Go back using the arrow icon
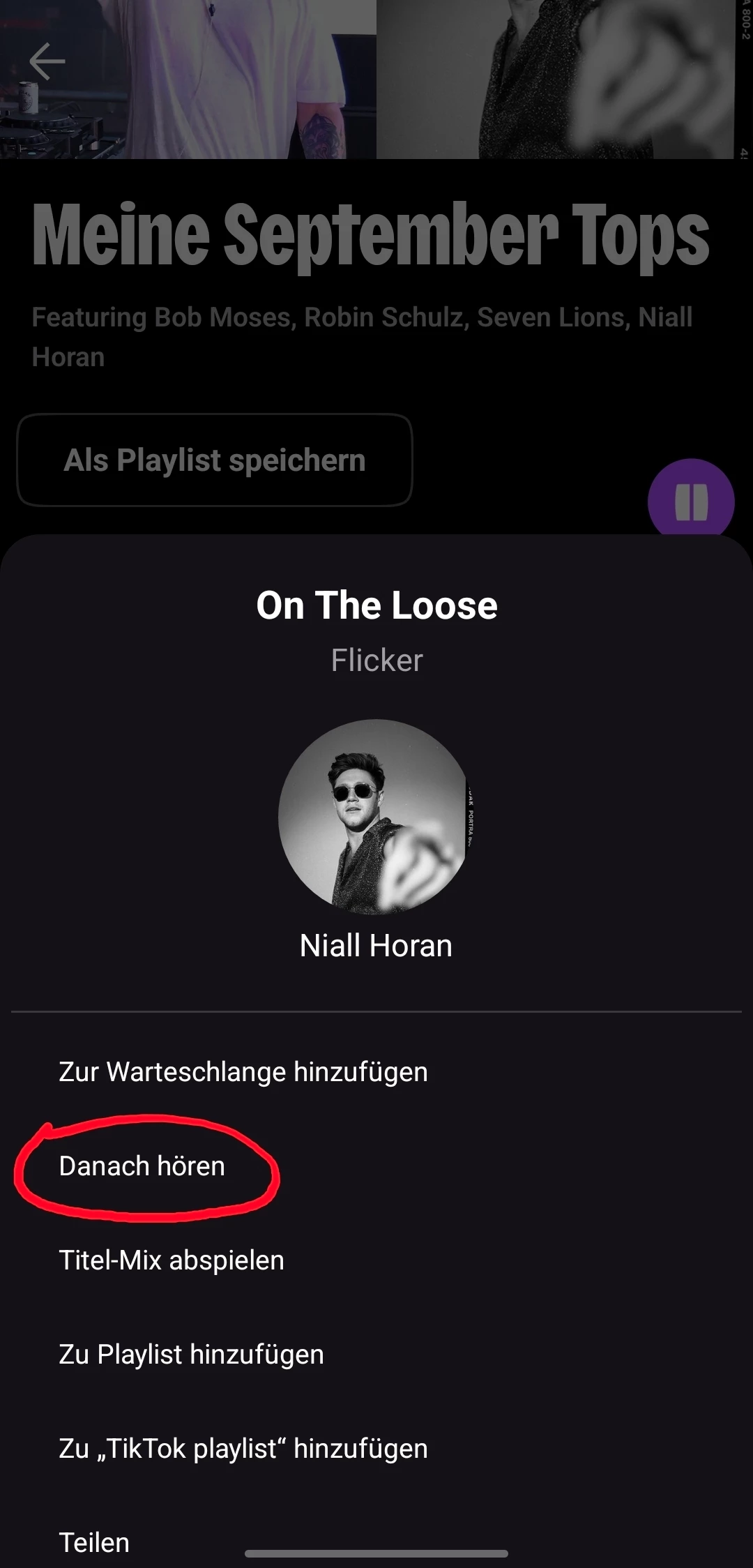 point(47,61)
